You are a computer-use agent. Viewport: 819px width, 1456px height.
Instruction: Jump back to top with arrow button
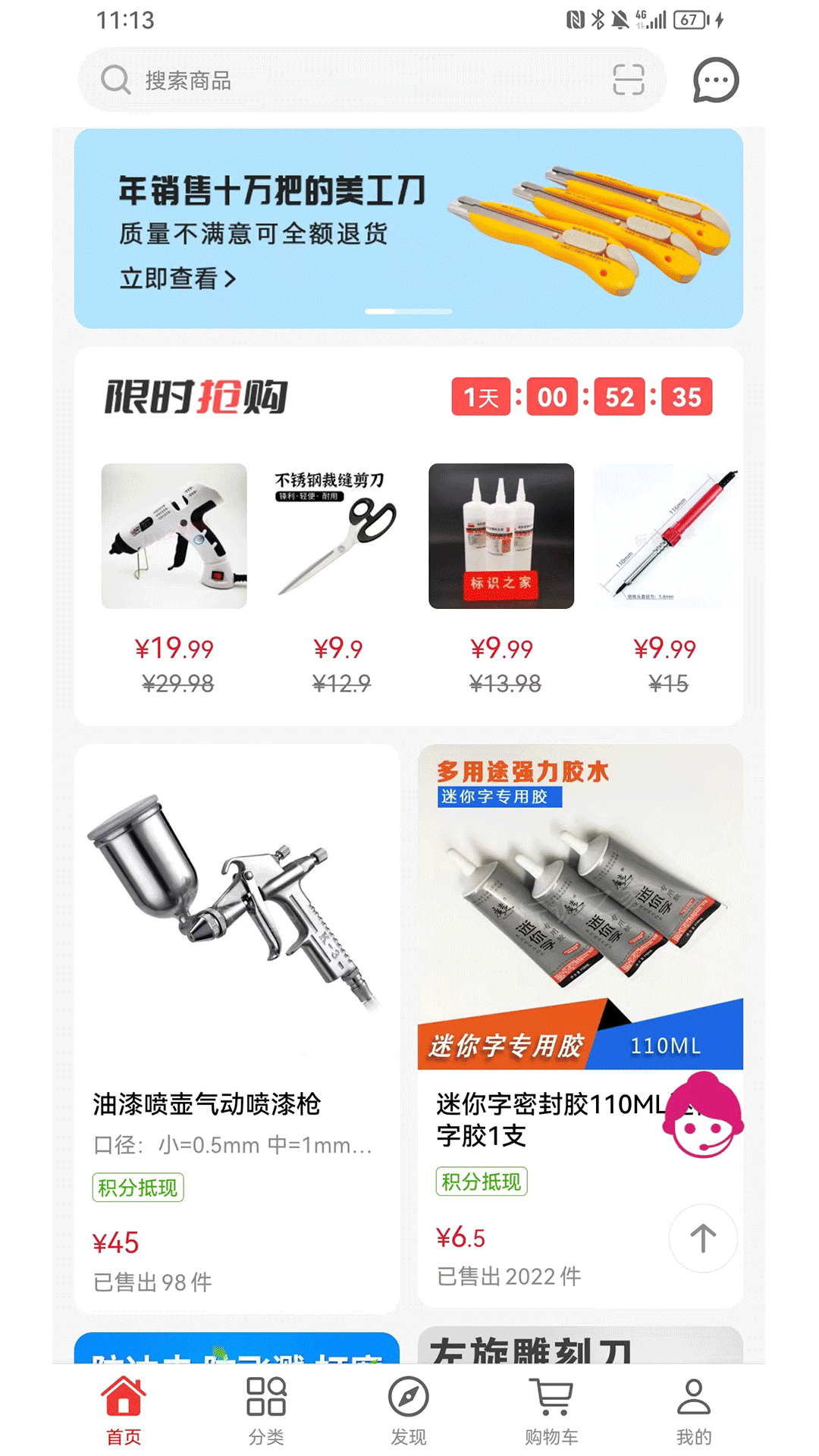(x=702, y=1238)
